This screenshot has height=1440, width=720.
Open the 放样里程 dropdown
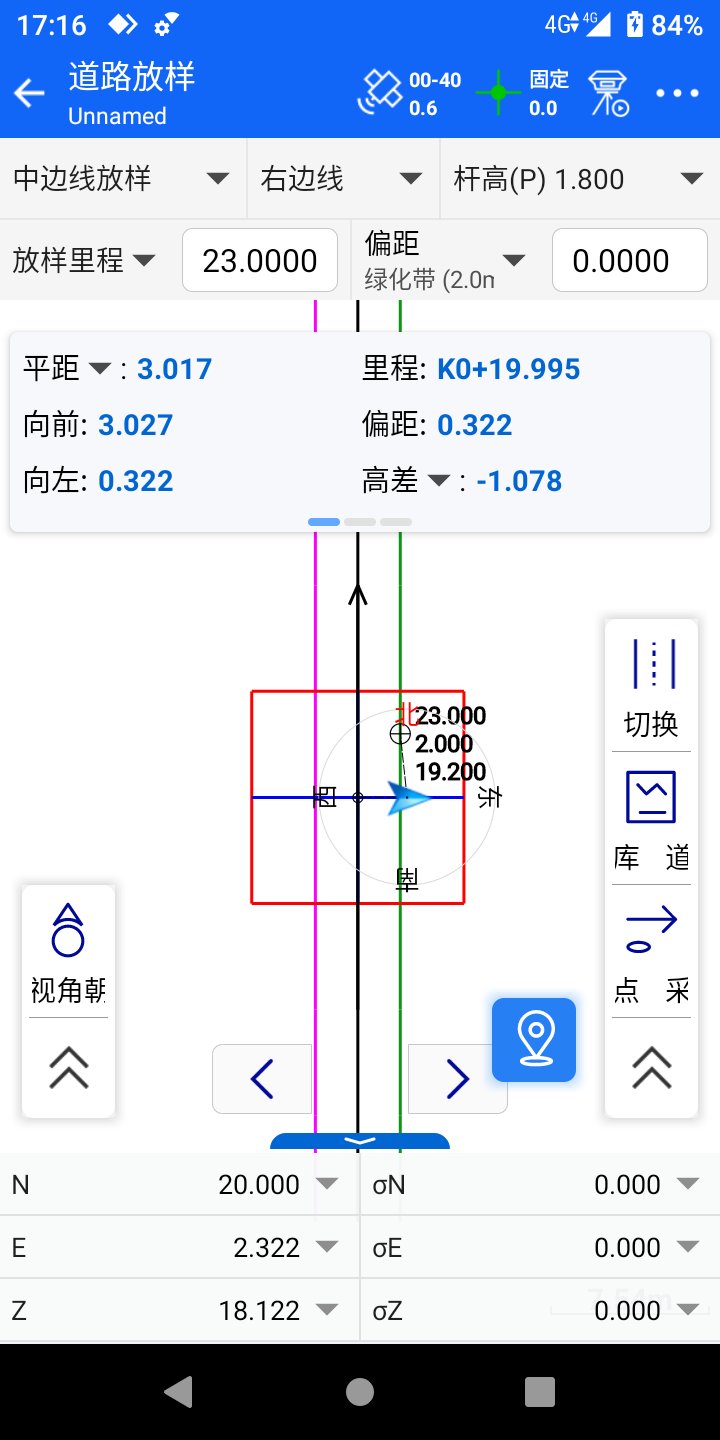[x=85, y=261]
